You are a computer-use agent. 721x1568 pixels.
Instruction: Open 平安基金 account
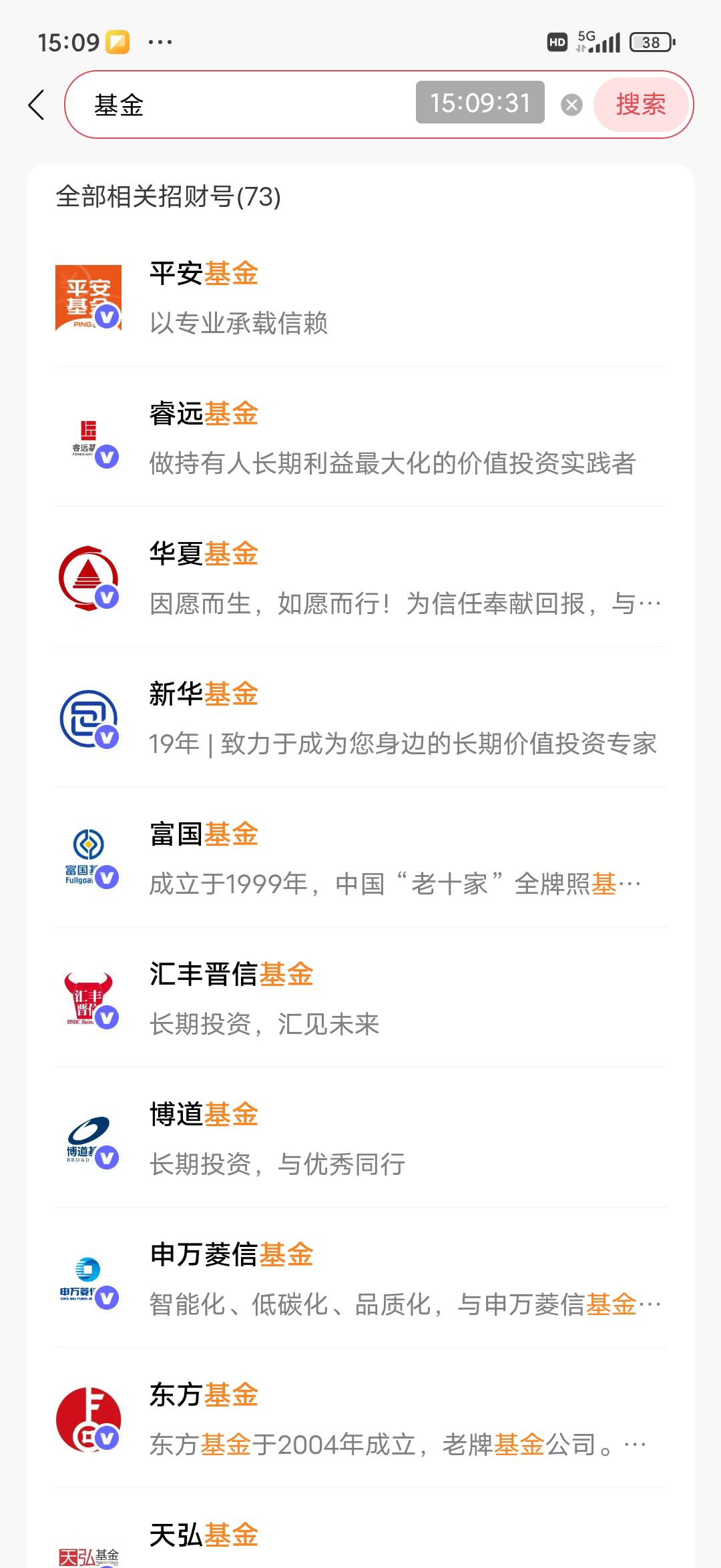(360, 297)
